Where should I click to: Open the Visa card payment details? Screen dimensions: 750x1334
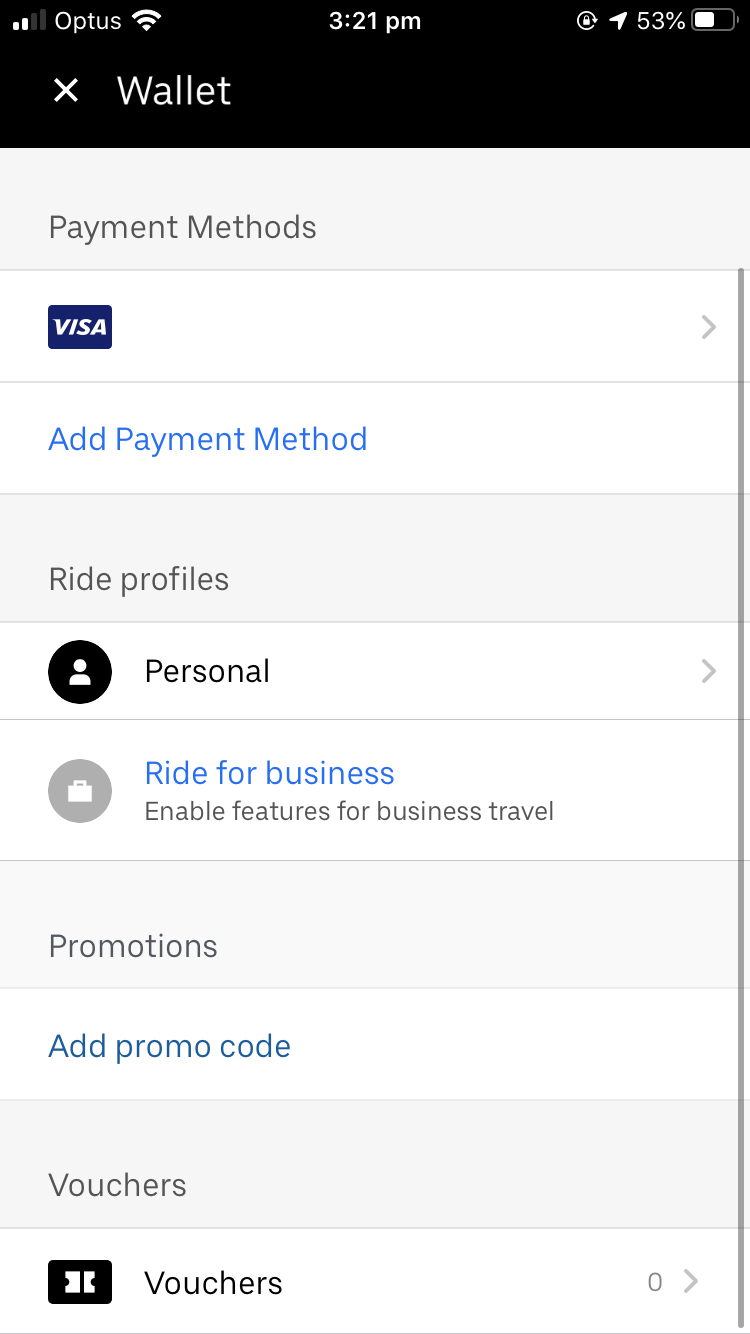(x=80, y=326)
